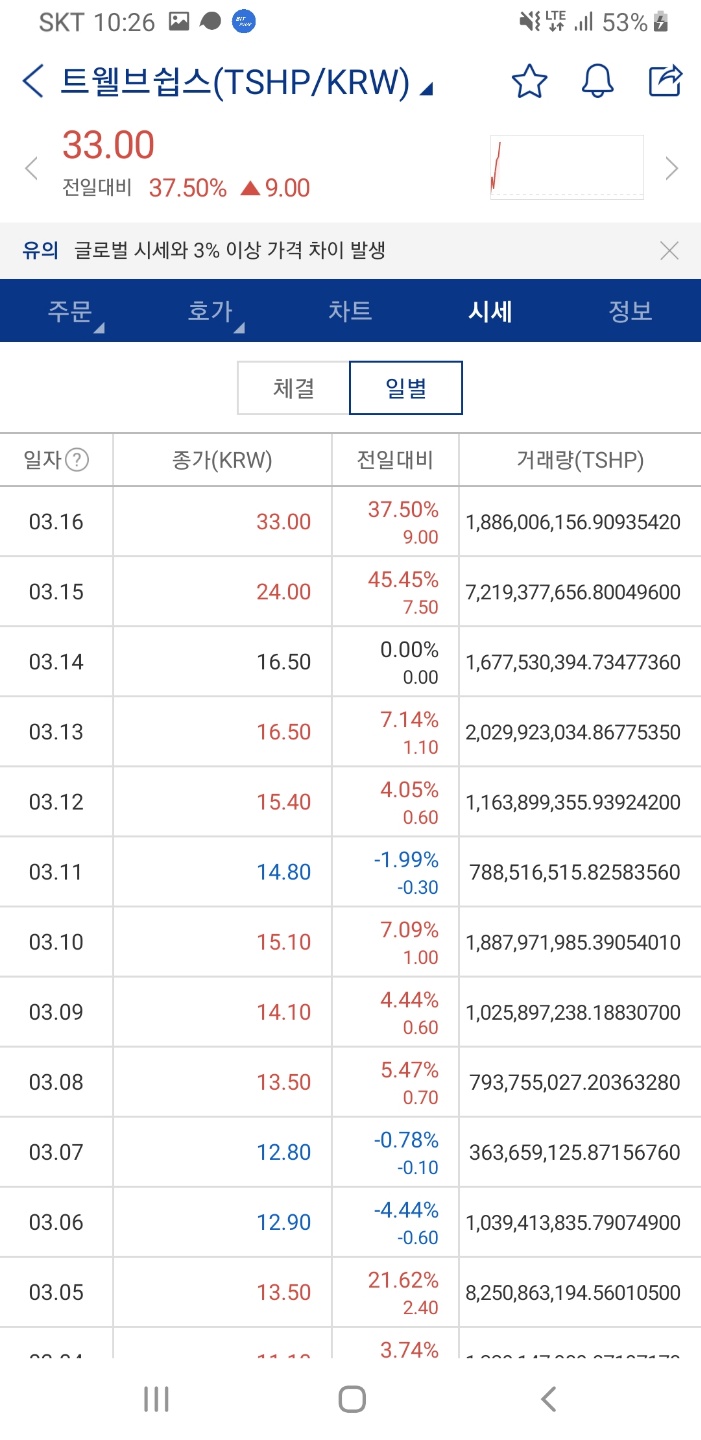Open the help icon next to 일자
Viewport: 701px width, 1440px height.
(77, 460)
